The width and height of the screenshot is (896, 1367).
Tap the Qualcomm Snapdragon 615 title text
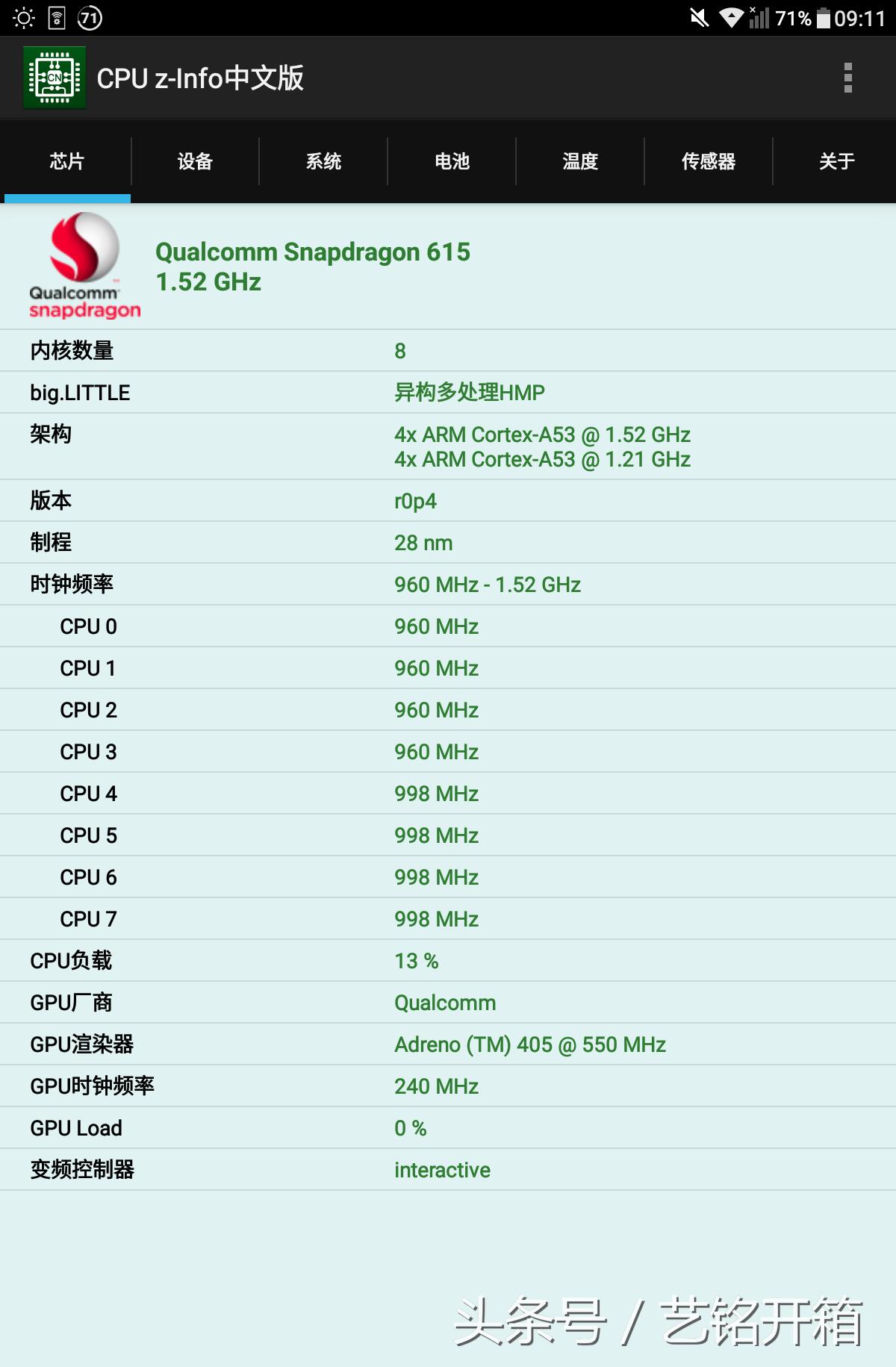tap(313, 252)
